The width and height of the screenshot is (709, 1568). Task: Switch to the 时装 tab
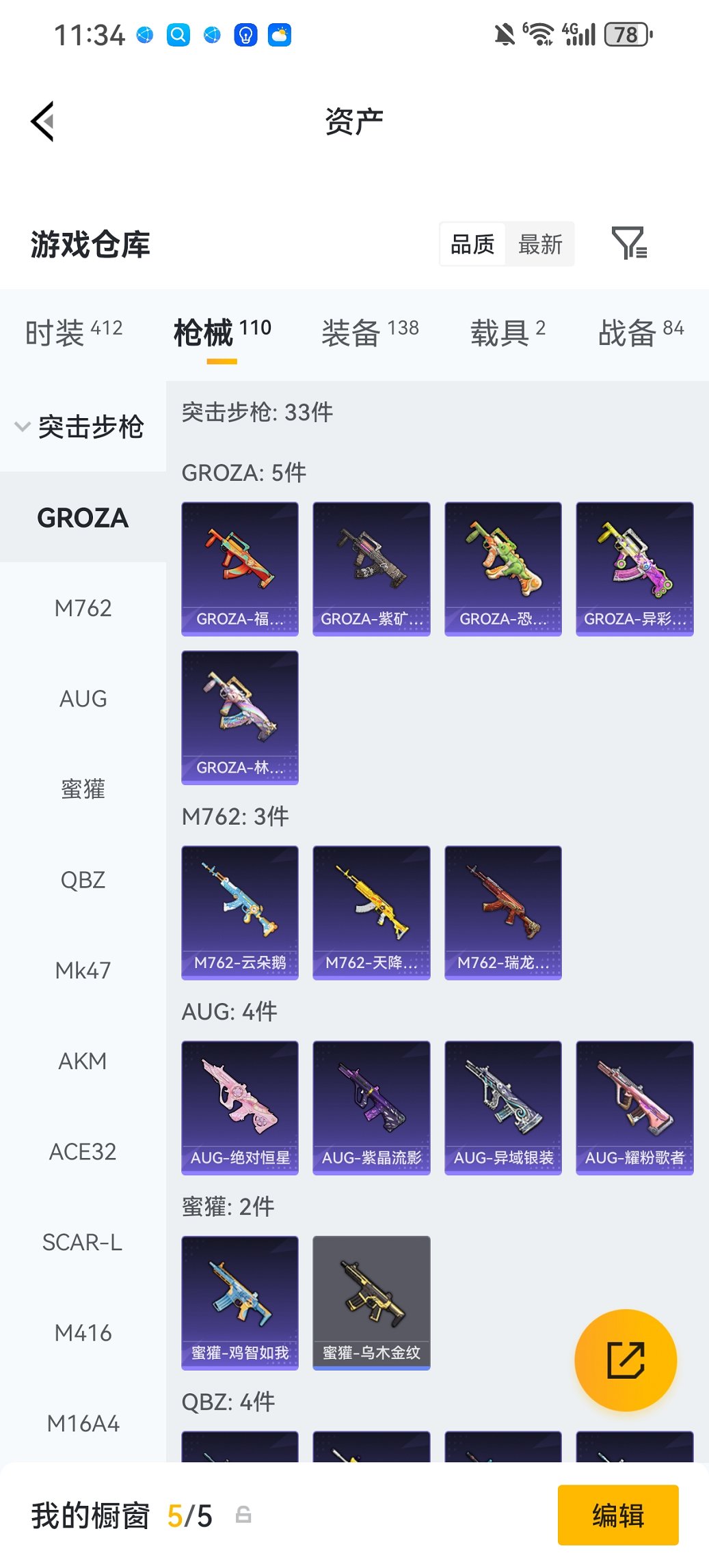[x=73, y=333]
